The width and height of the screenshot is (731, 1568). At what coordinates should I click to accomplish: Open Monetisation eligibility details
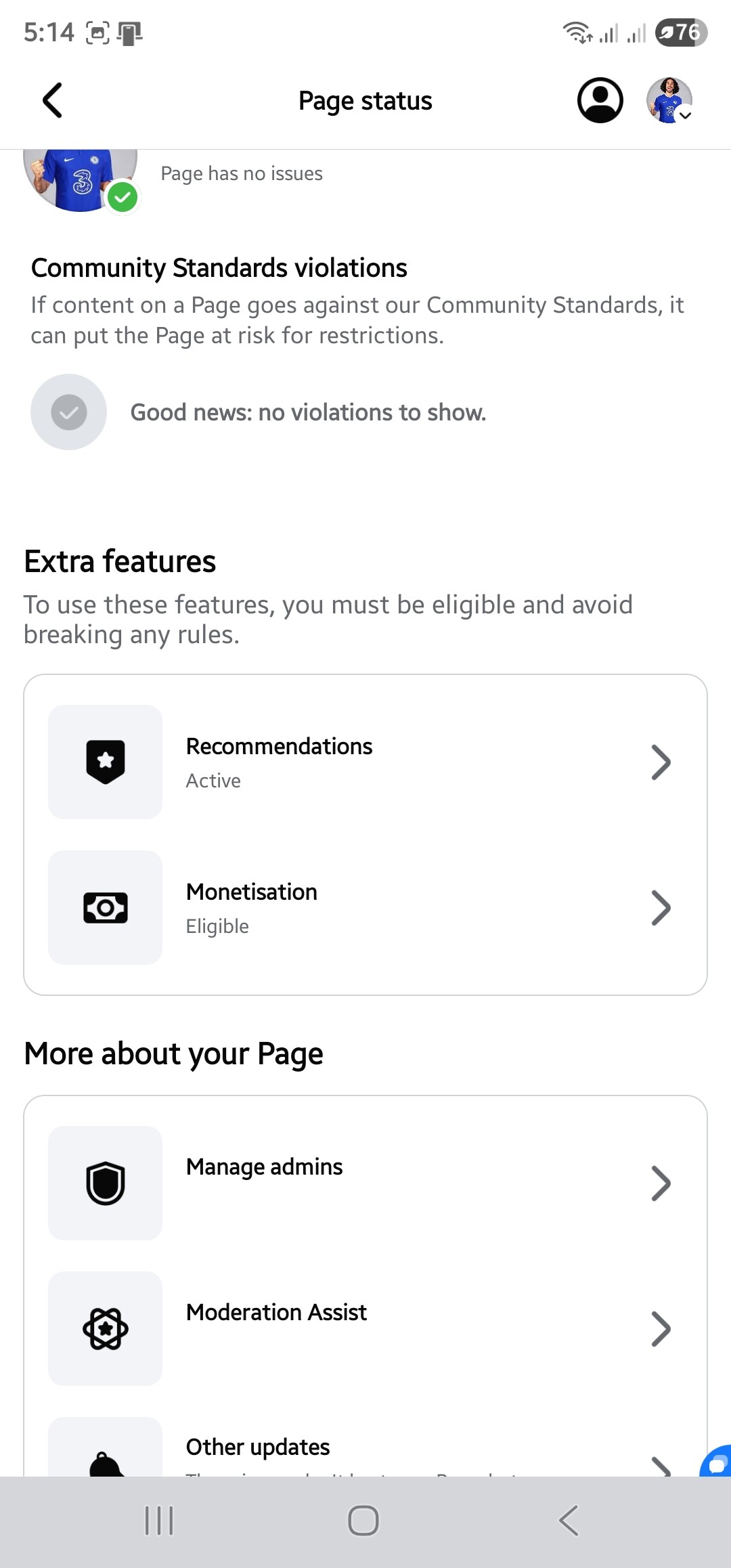point(365,907)
